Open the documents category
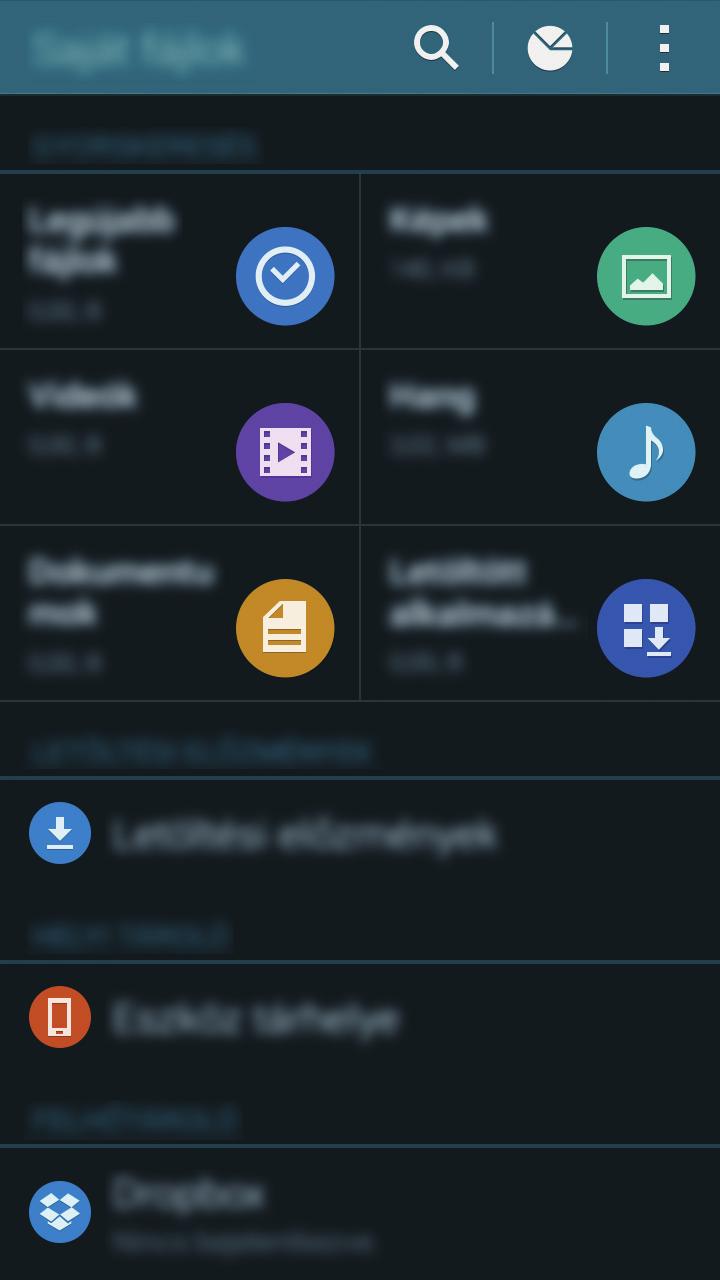The height and width of the screenshot is (1280, 720). tap(180, 614)
